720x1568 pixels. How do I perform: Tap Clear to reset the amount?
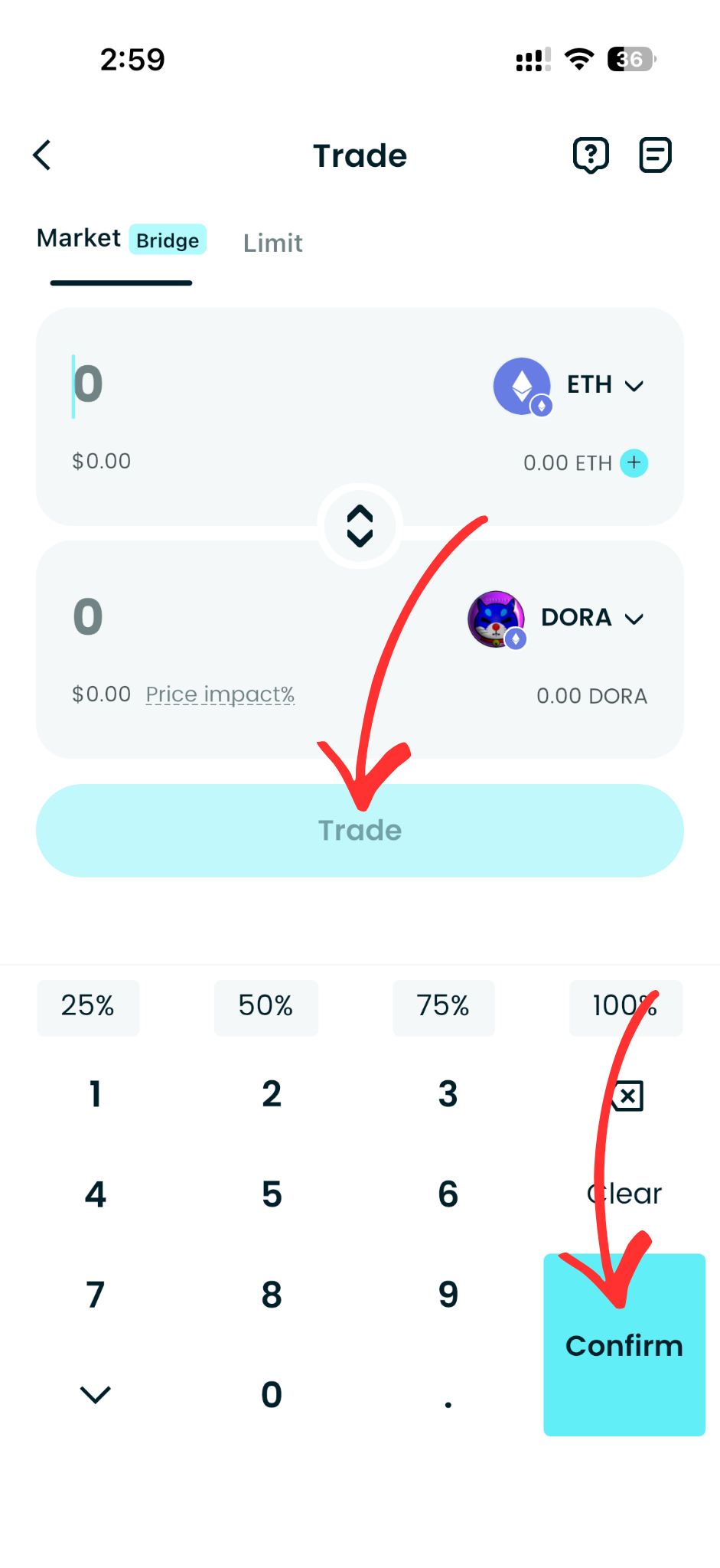click(x=624, y=1194)
